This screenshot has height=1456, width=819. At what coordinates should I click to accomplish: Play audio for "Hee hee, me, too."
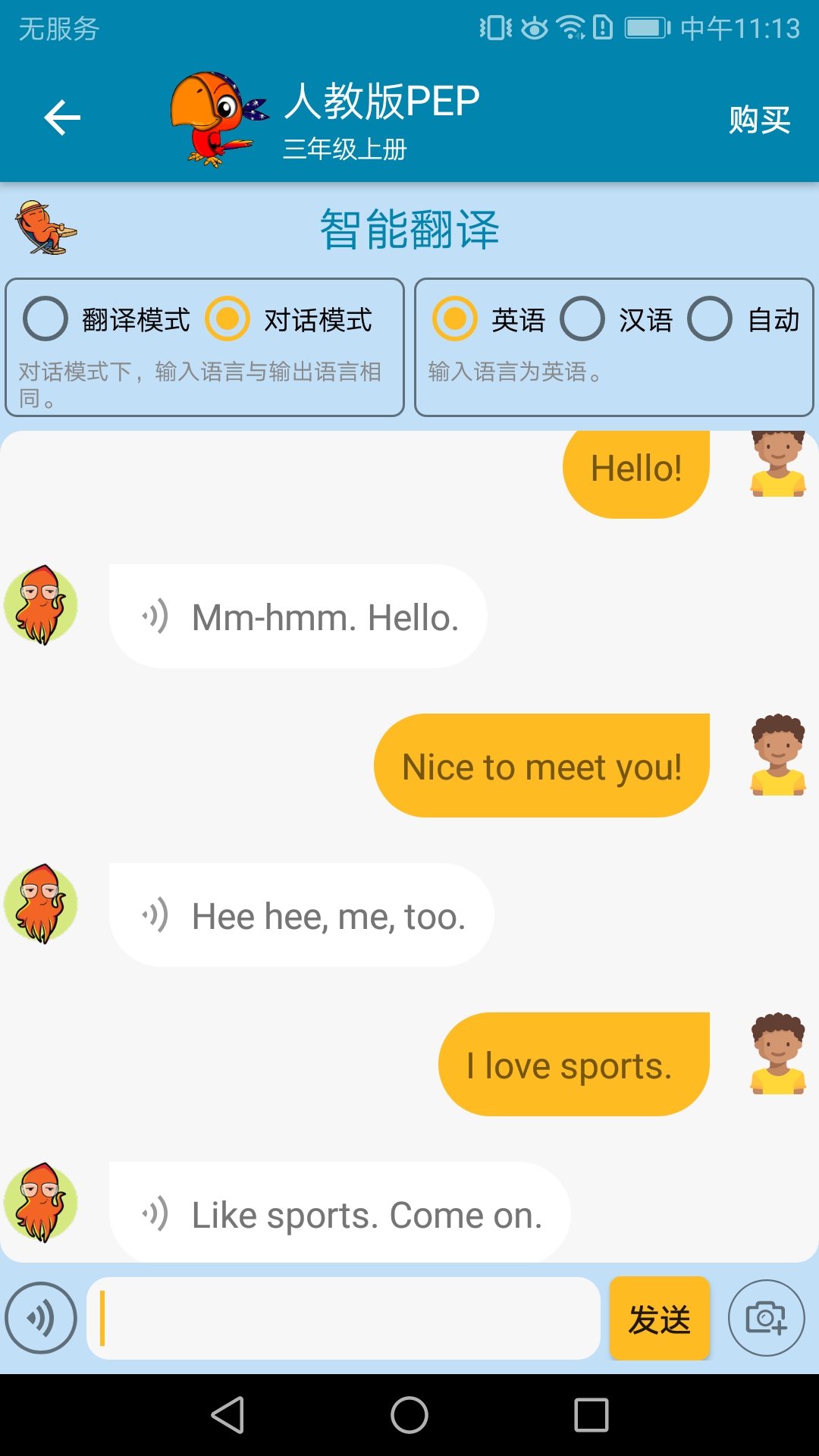coord(155,915)
